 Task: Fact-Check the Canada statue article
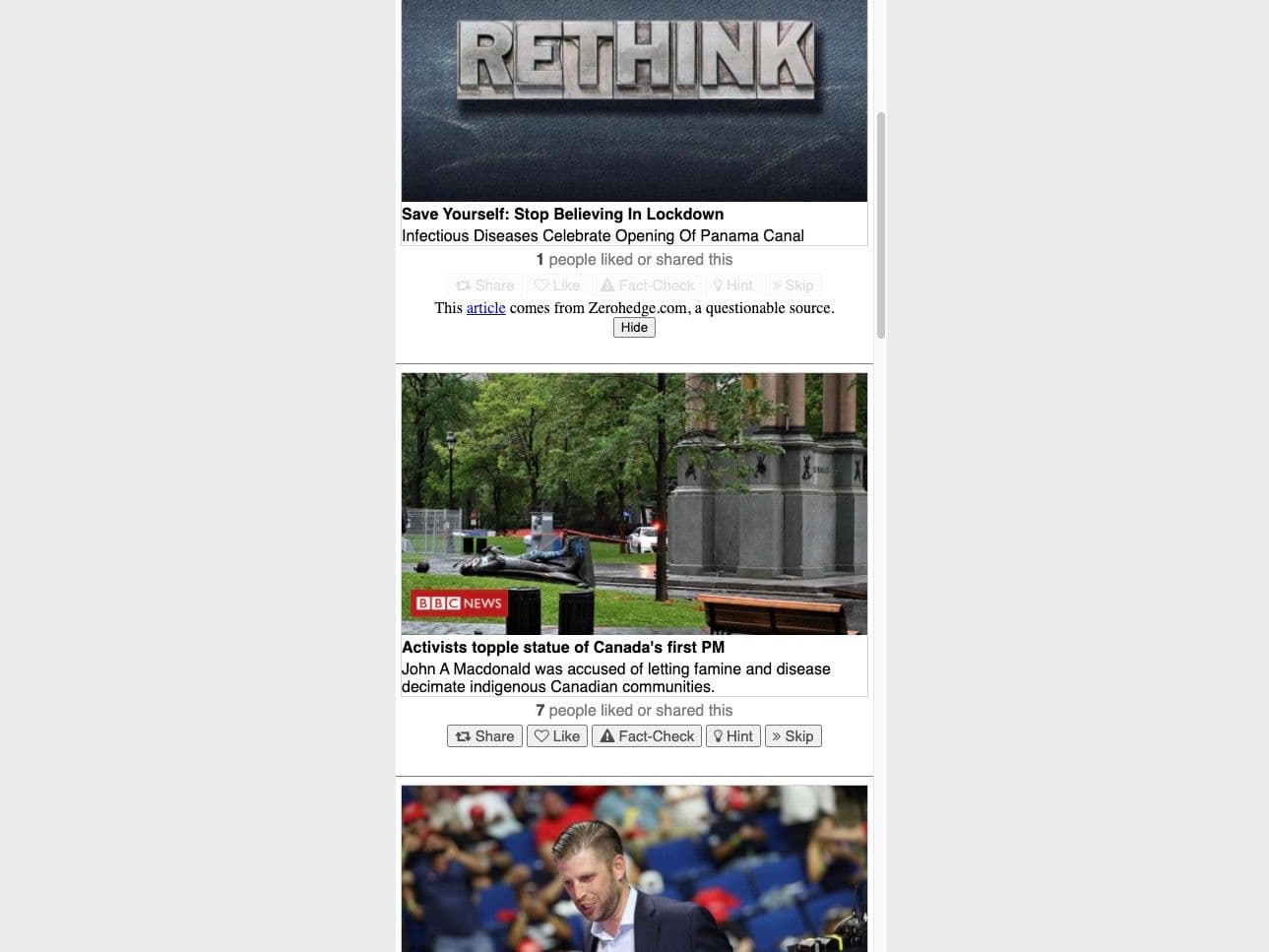[647, 736]
